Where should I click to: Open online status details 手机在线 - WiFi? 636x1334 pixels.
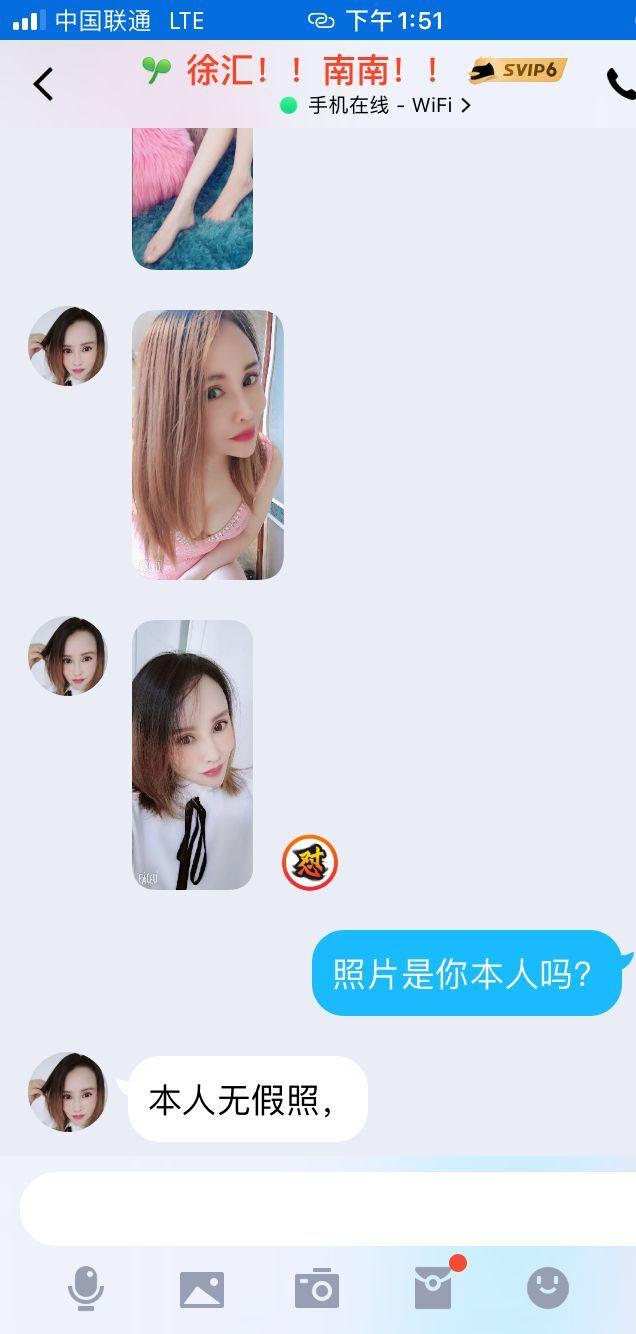point(375,105)
